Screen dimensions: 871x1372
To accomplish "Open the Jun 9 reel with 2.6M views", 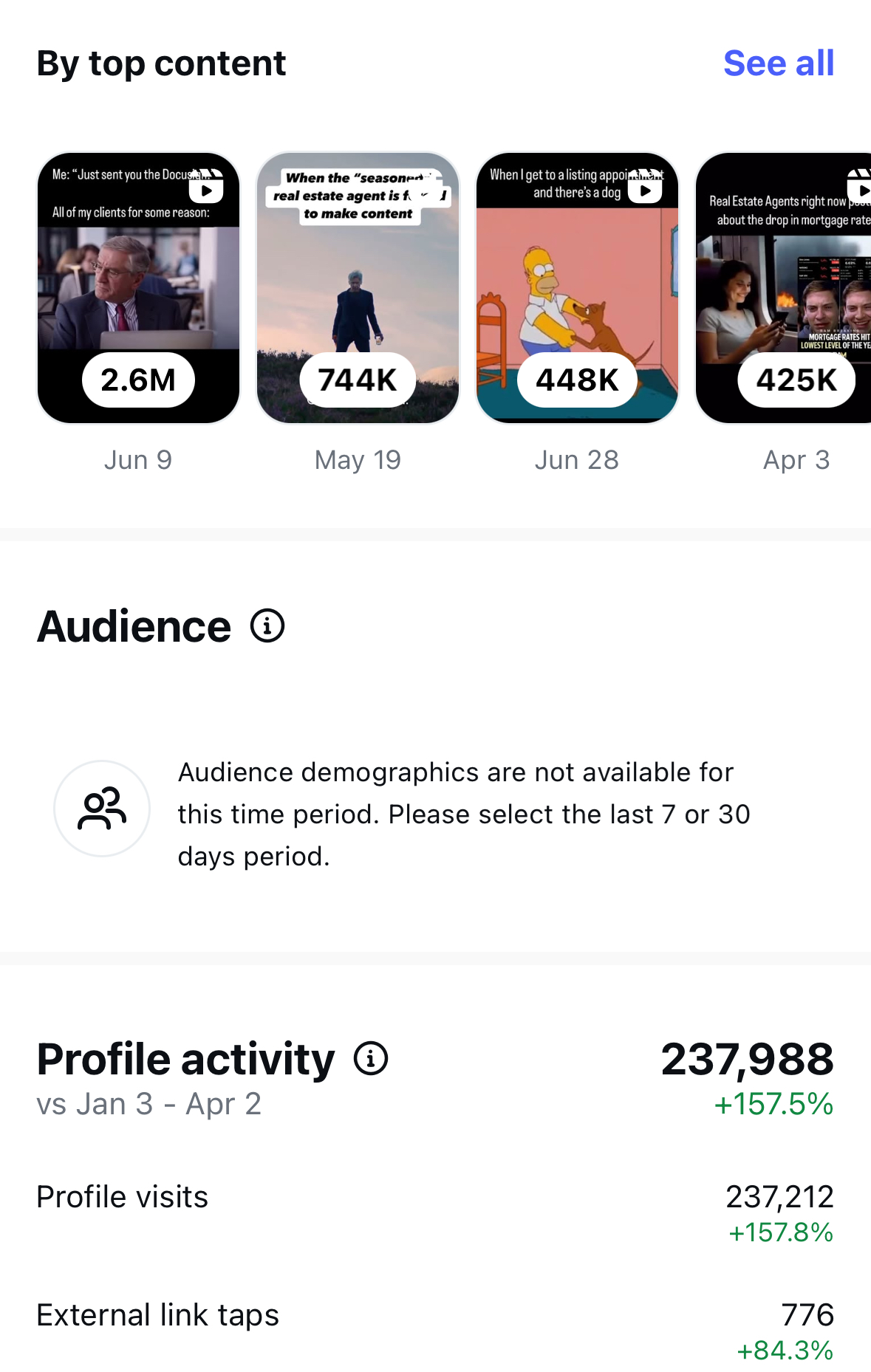I will pos(138,288).
